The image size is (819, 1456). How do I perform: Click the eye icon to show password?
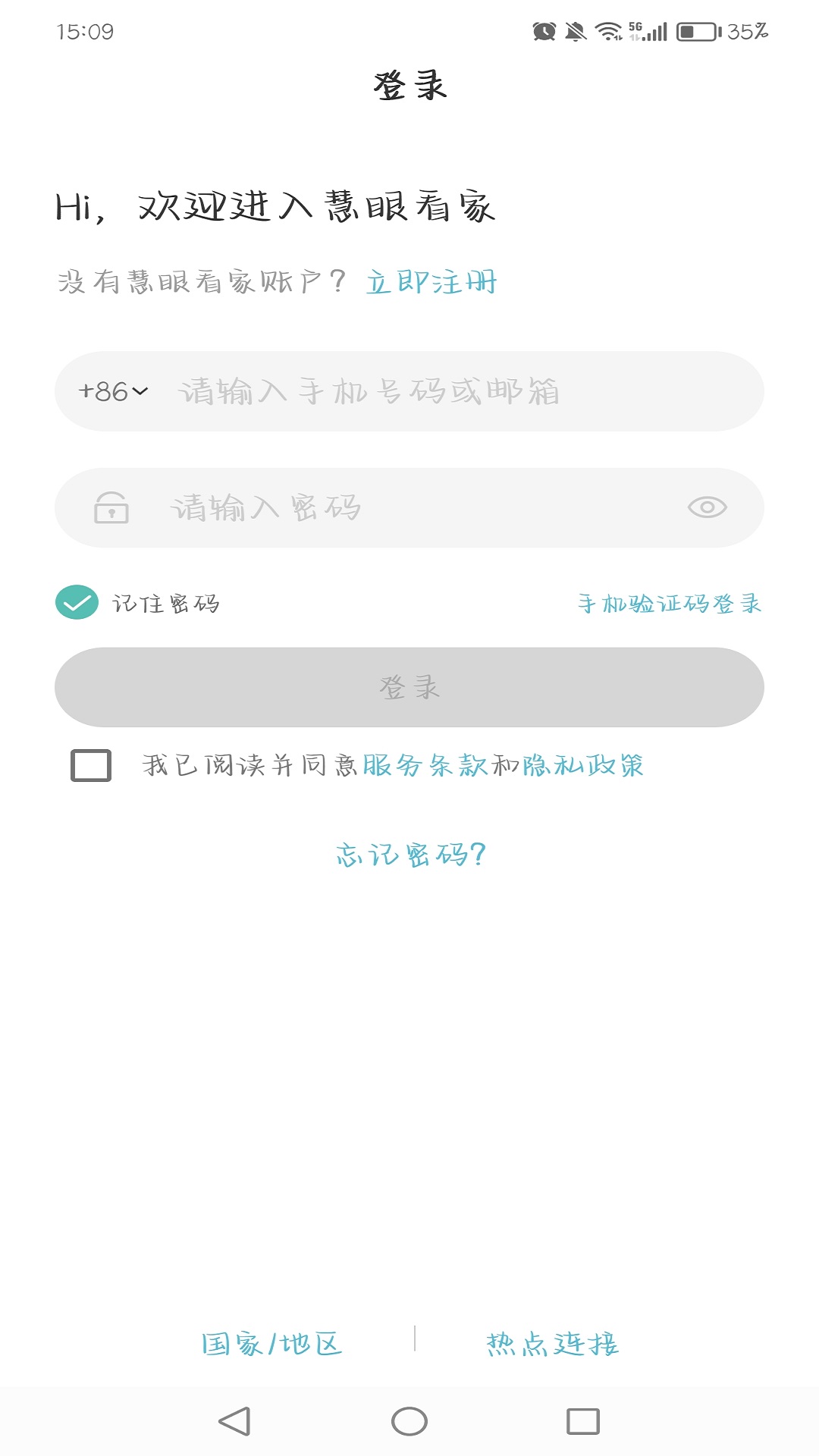coord(708,507)
